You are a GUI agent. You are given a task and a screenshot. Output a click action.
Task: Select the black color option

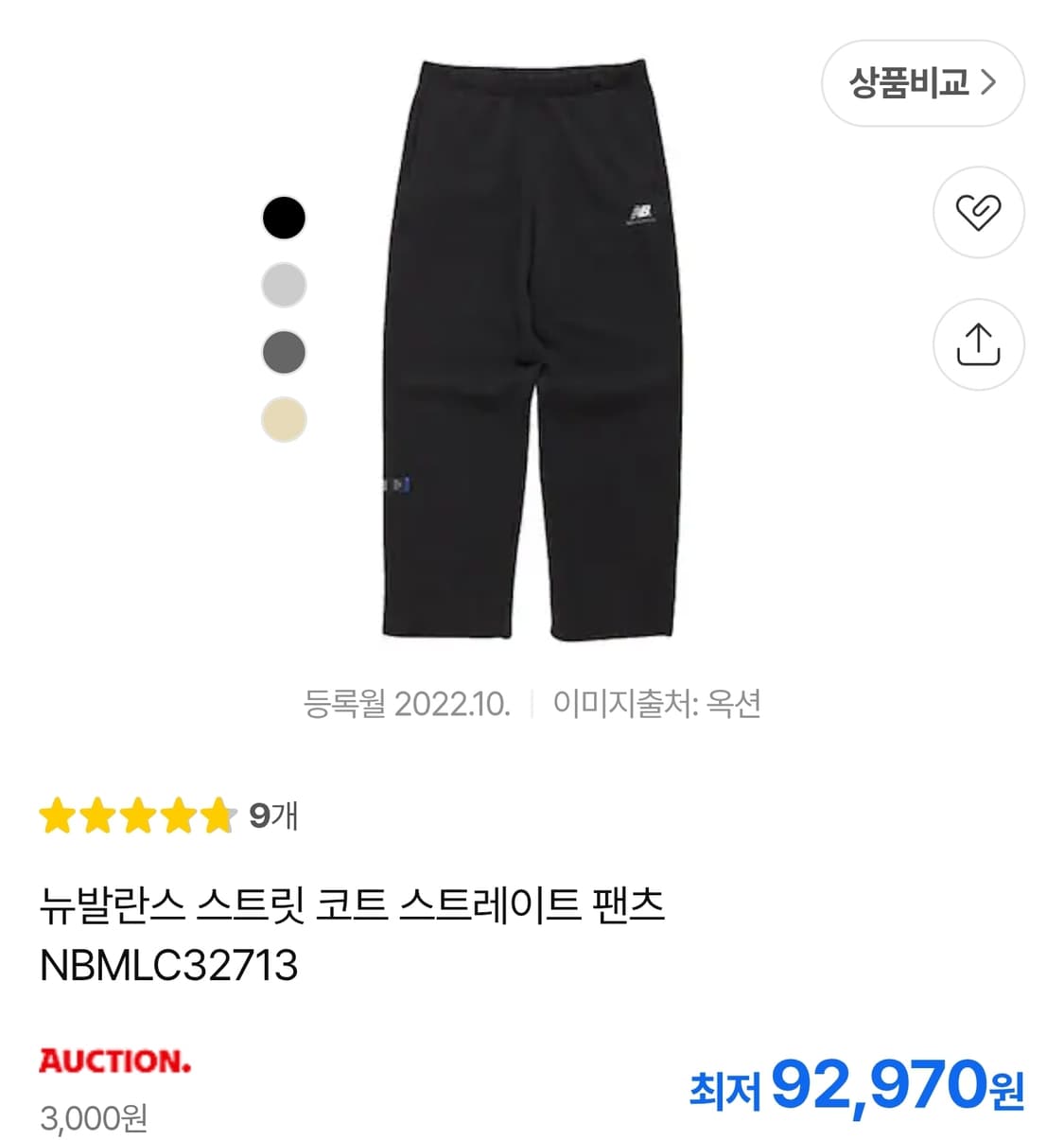283,216
